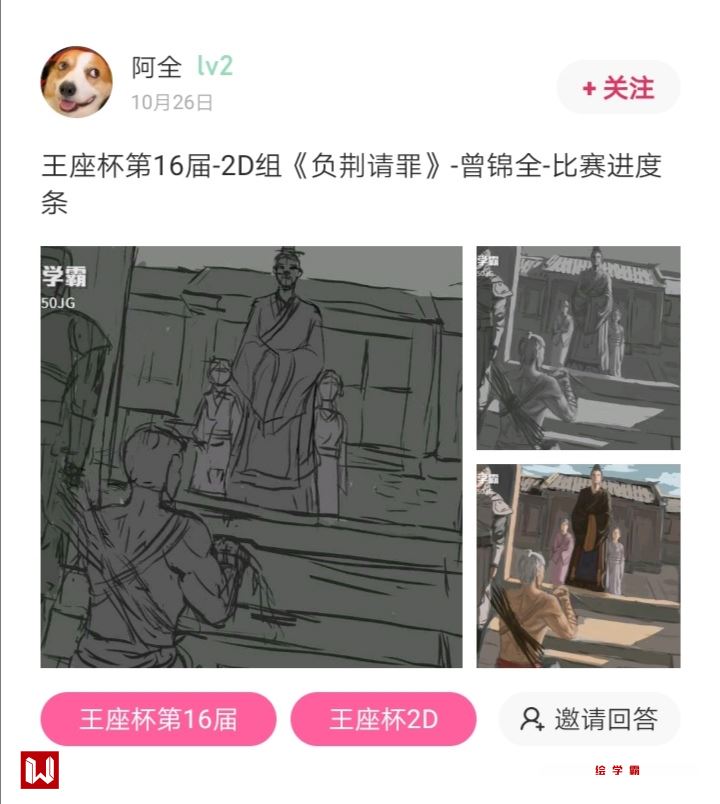Open 阿全's profile via the corgi avatar
Screen dimensions: 720x804
76,82
